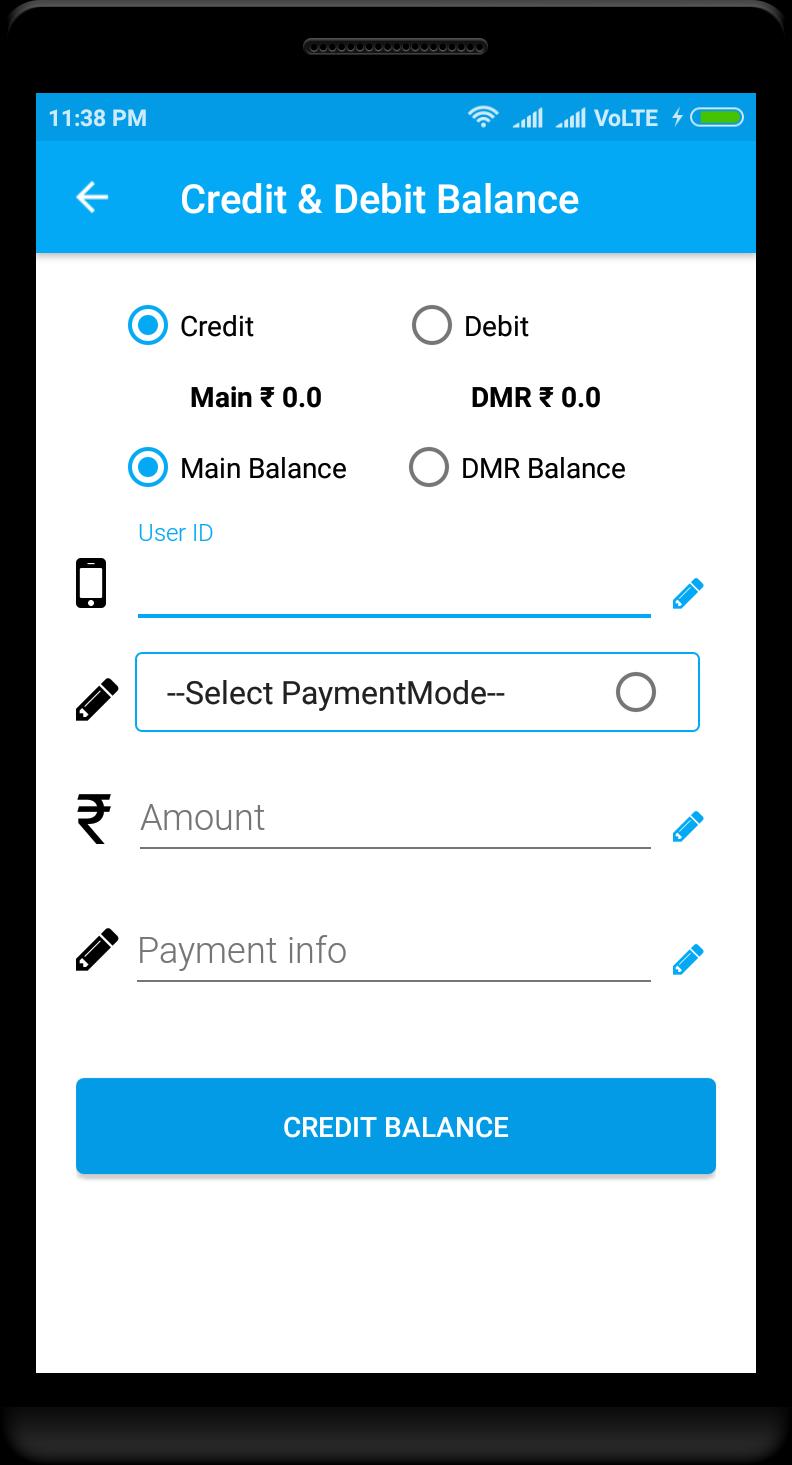Select the Credit radio option
Viewport: 792px width, 1465px height.
coord(148,326)
